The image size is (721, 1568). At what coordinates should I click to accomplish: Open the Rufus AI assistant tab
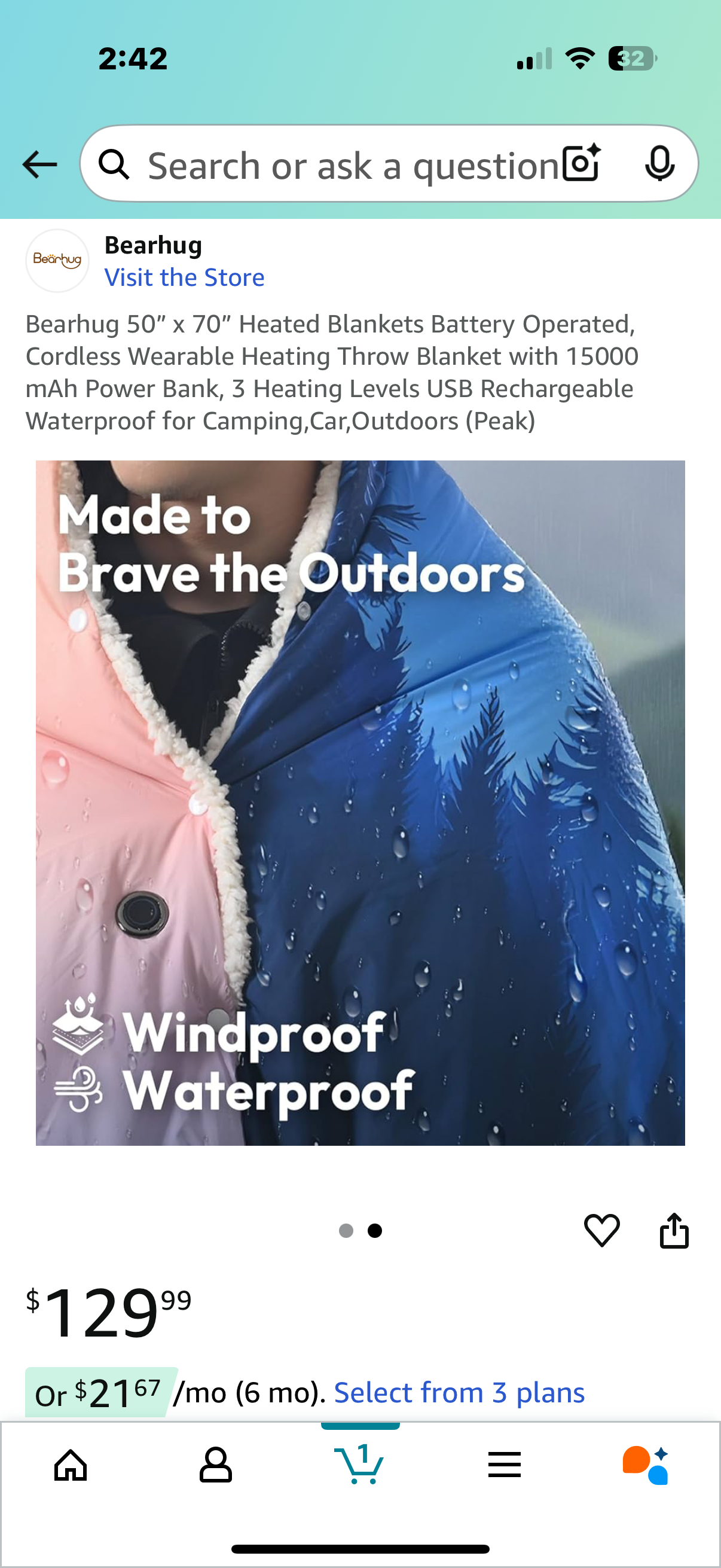[646, 1465]
